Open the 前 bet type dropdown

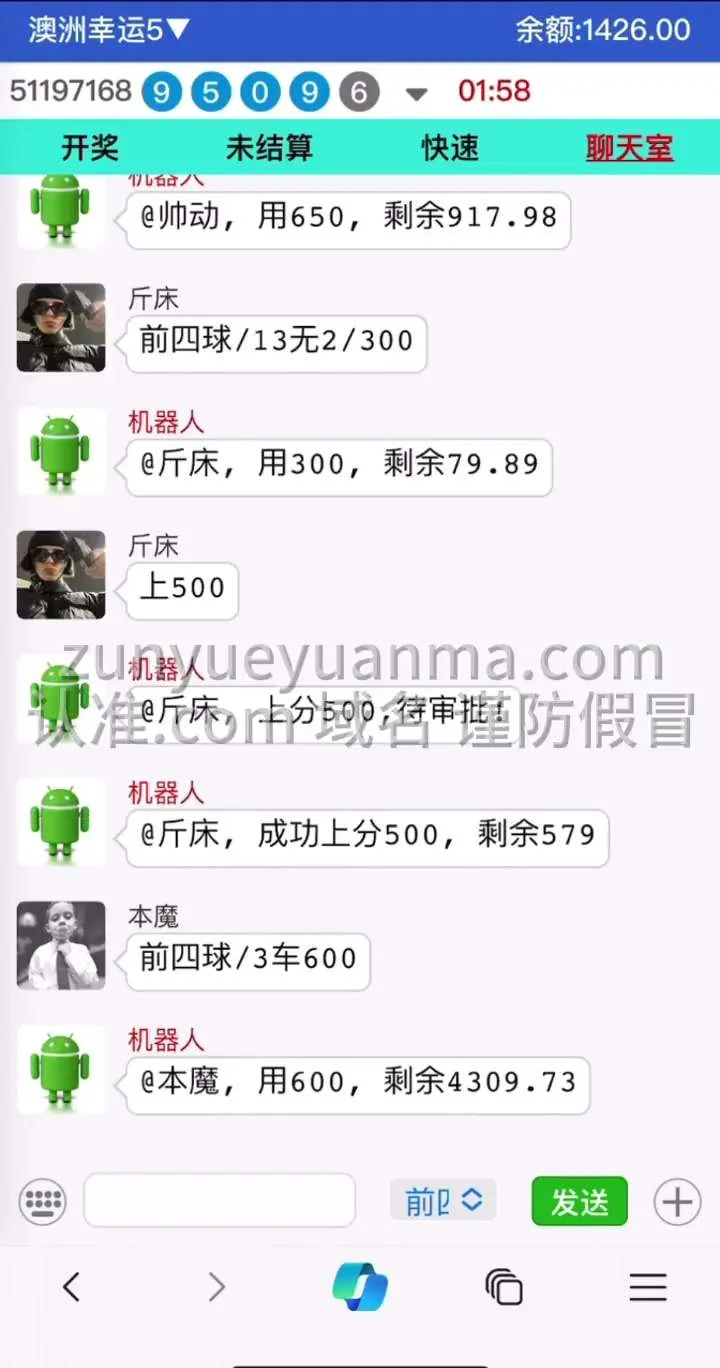(443, 1201)
